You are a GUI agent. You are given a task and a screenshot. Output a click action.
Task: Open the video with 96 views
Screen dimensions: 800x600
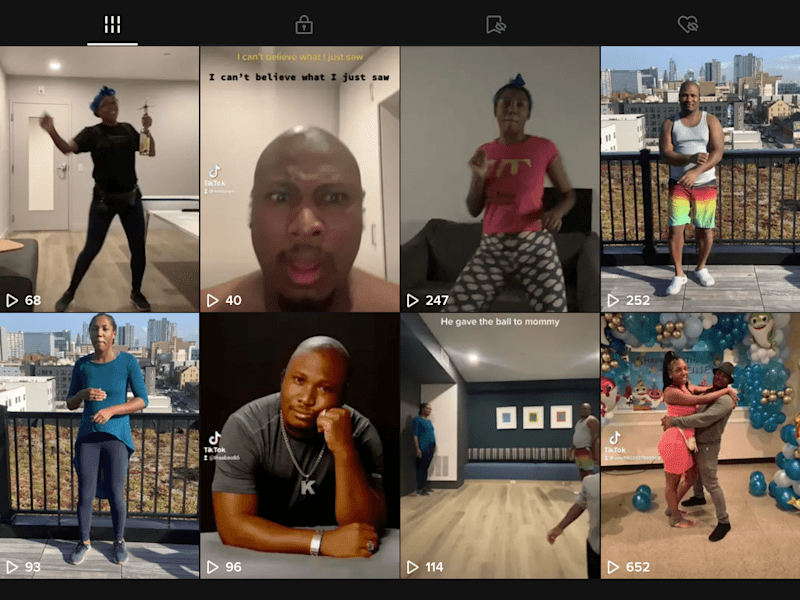pos(299,446)
